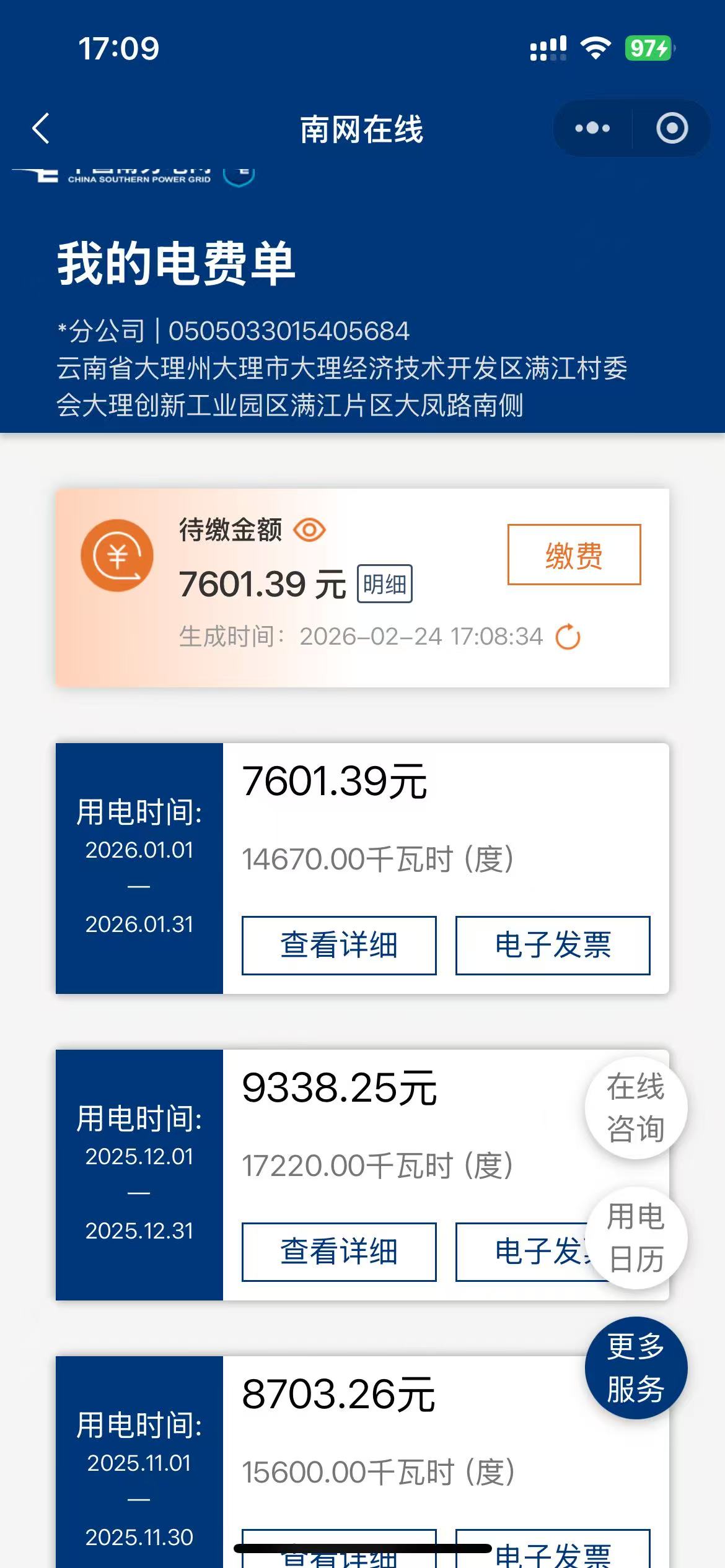The image size is (725, 1568).
Task: Go back using the top-left arrow
Action: pyautogui.click(x=41, y=129)
